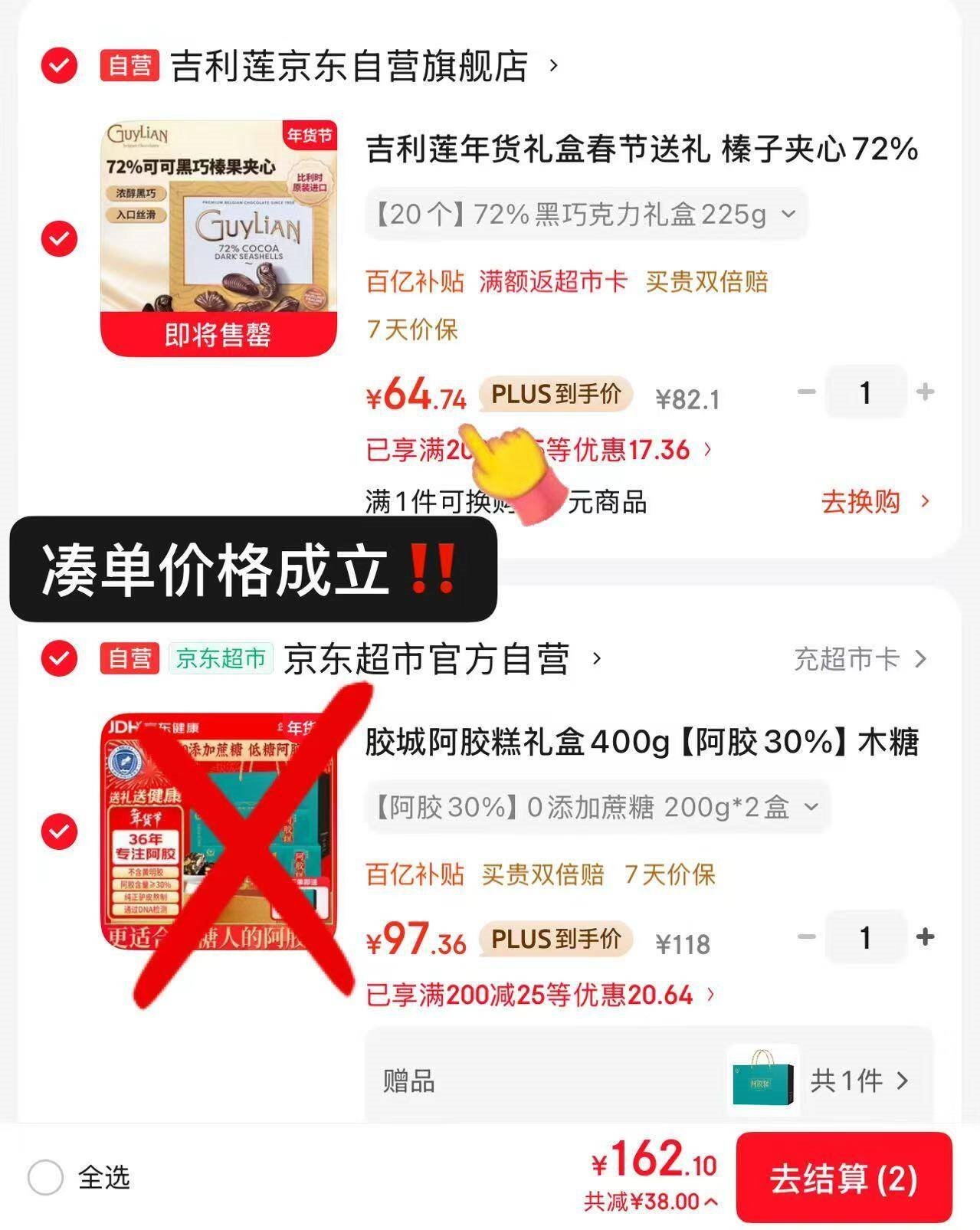Increase the 阿胶糕礼盒 quantity

pyautogui.click(x=925, y=937)
